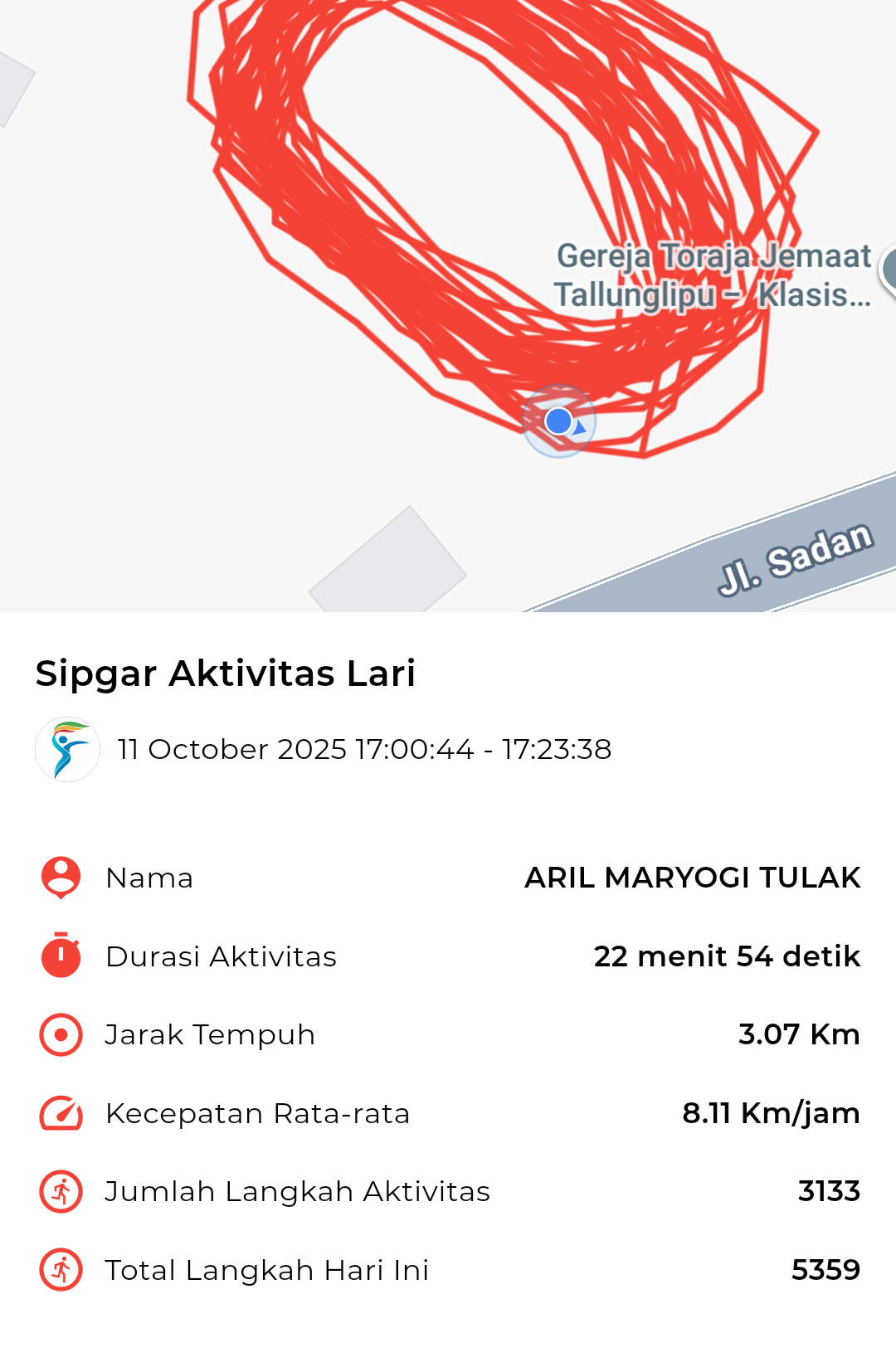Tap the Gereja Toraja Jemaat Tallunglipu map label
The image size is (896, 1367).
(713, 275)
